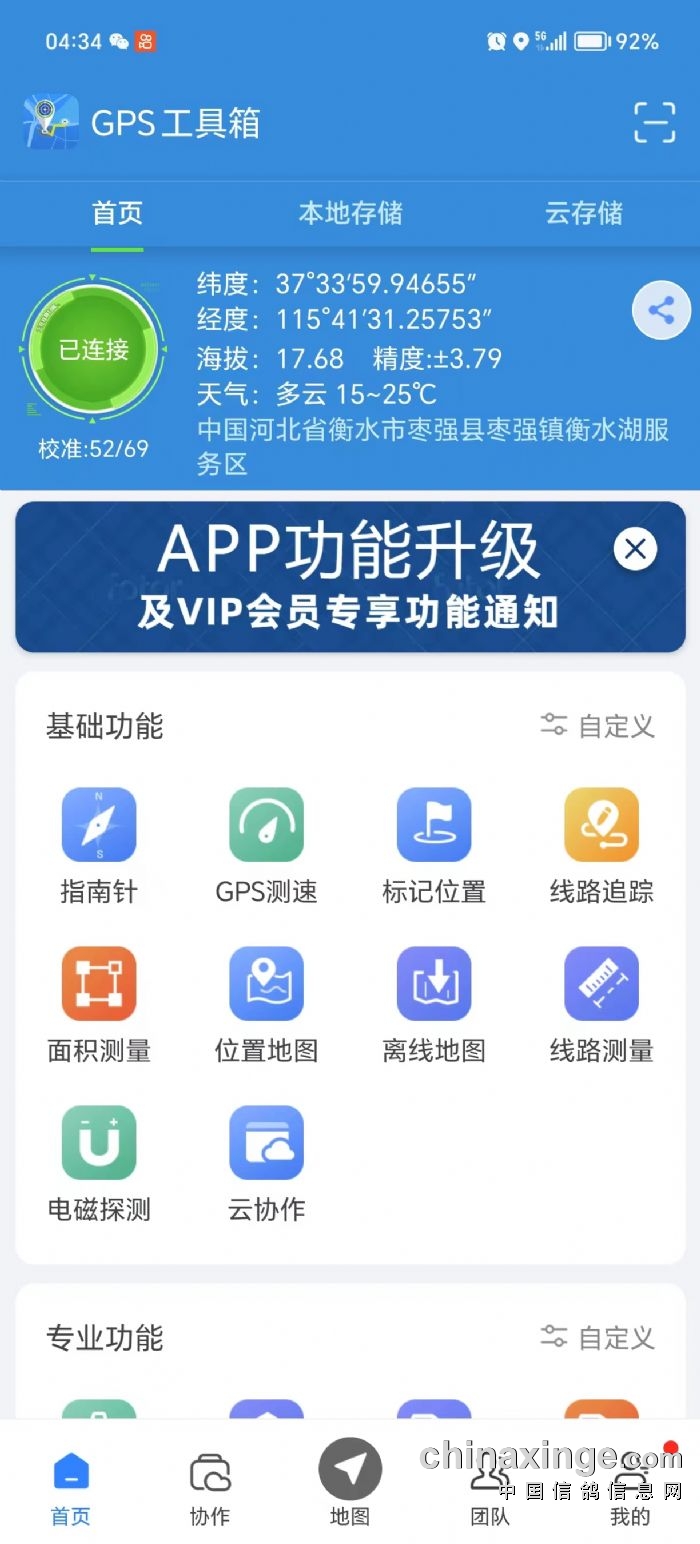Switch to the 协作 bottom tab
Image resolution: width=700 pixels, height=1544 pixels.
click(210, 1489)
